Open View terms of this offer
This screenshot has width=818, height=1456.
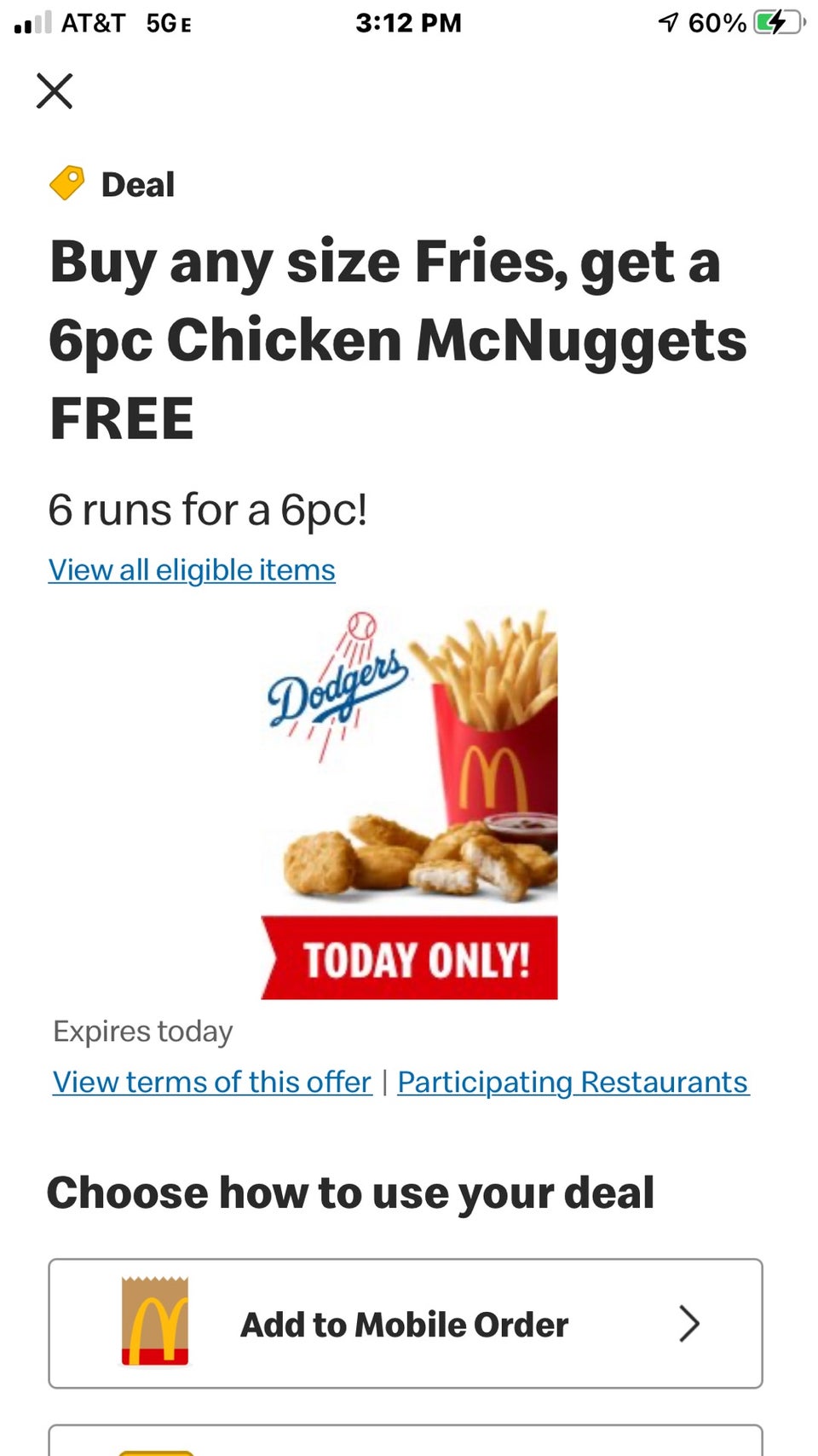[210, 1082]
